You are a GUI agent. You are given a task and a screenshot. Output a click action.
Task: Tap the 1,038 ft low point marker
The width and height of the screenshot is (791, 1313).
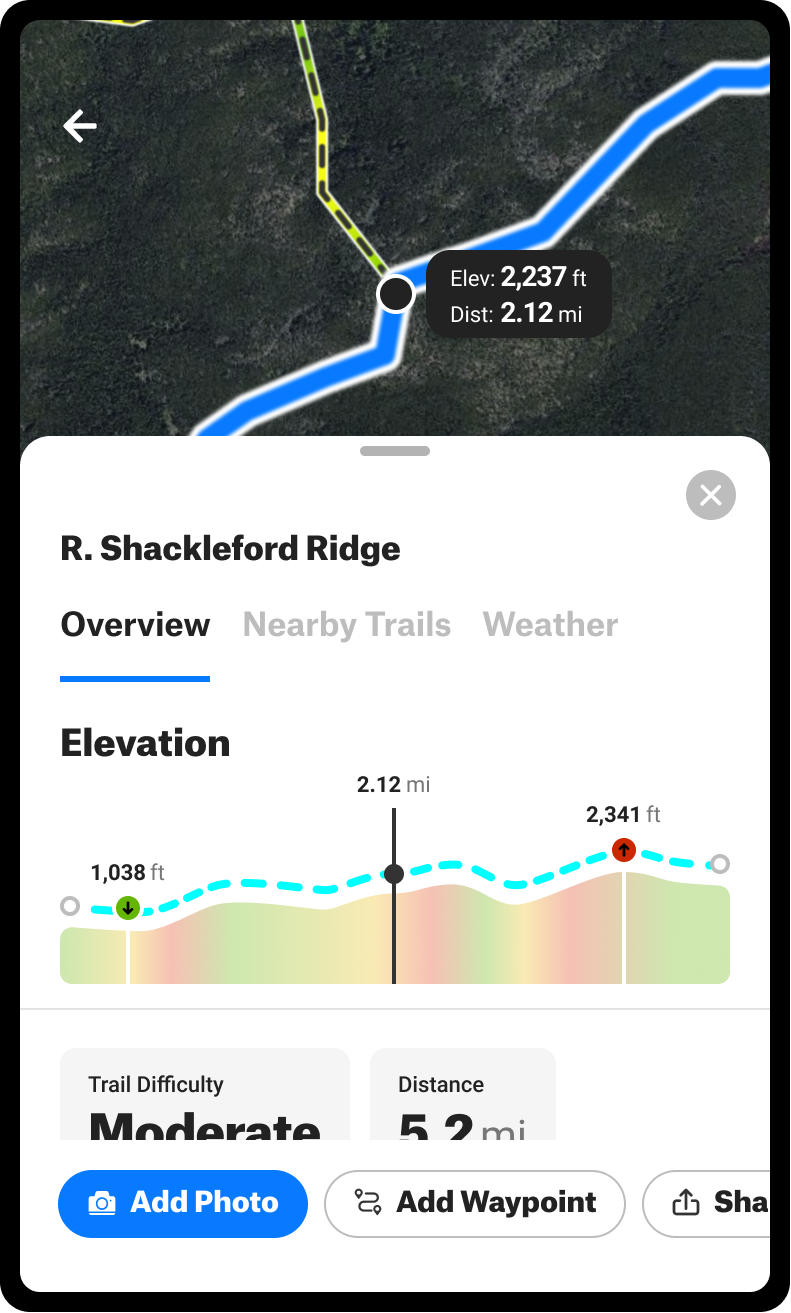pyautogui.click(x=128, y=908)
